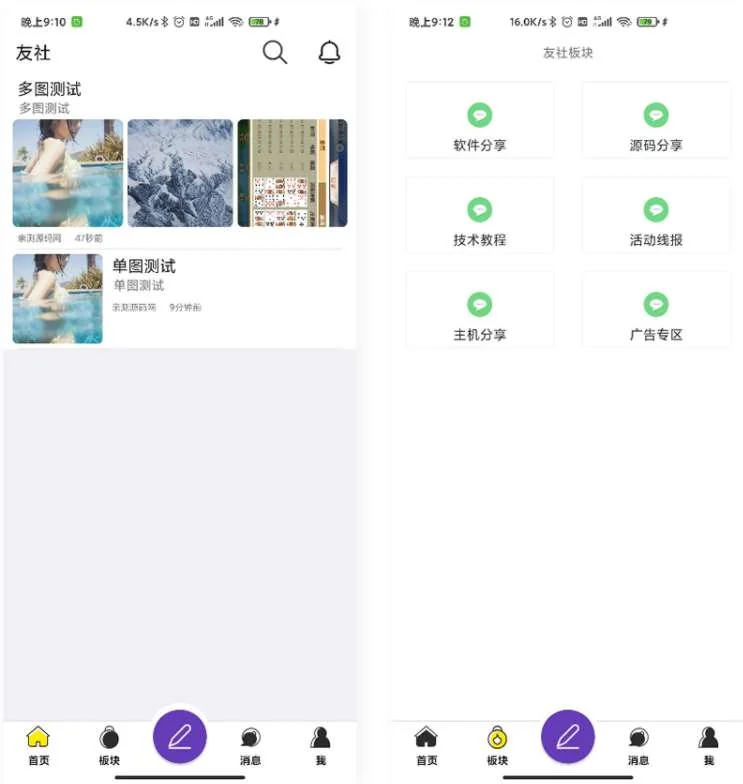Tap the green bubble icon above 源码分享
743x784 pixels.
click(657, 113)
